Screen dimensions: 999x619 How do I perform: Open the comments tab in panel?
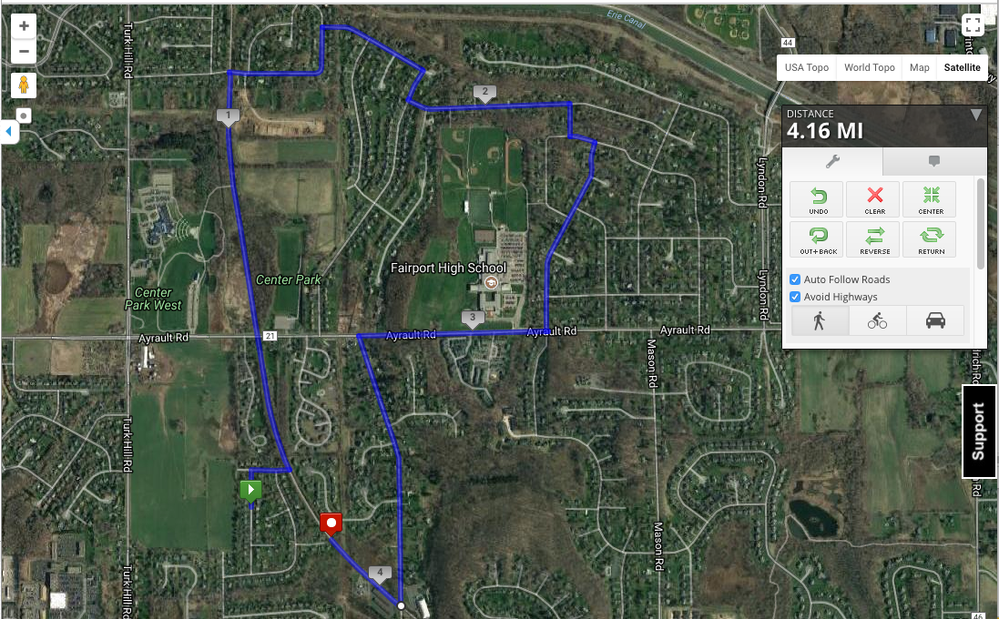(934, 161)
